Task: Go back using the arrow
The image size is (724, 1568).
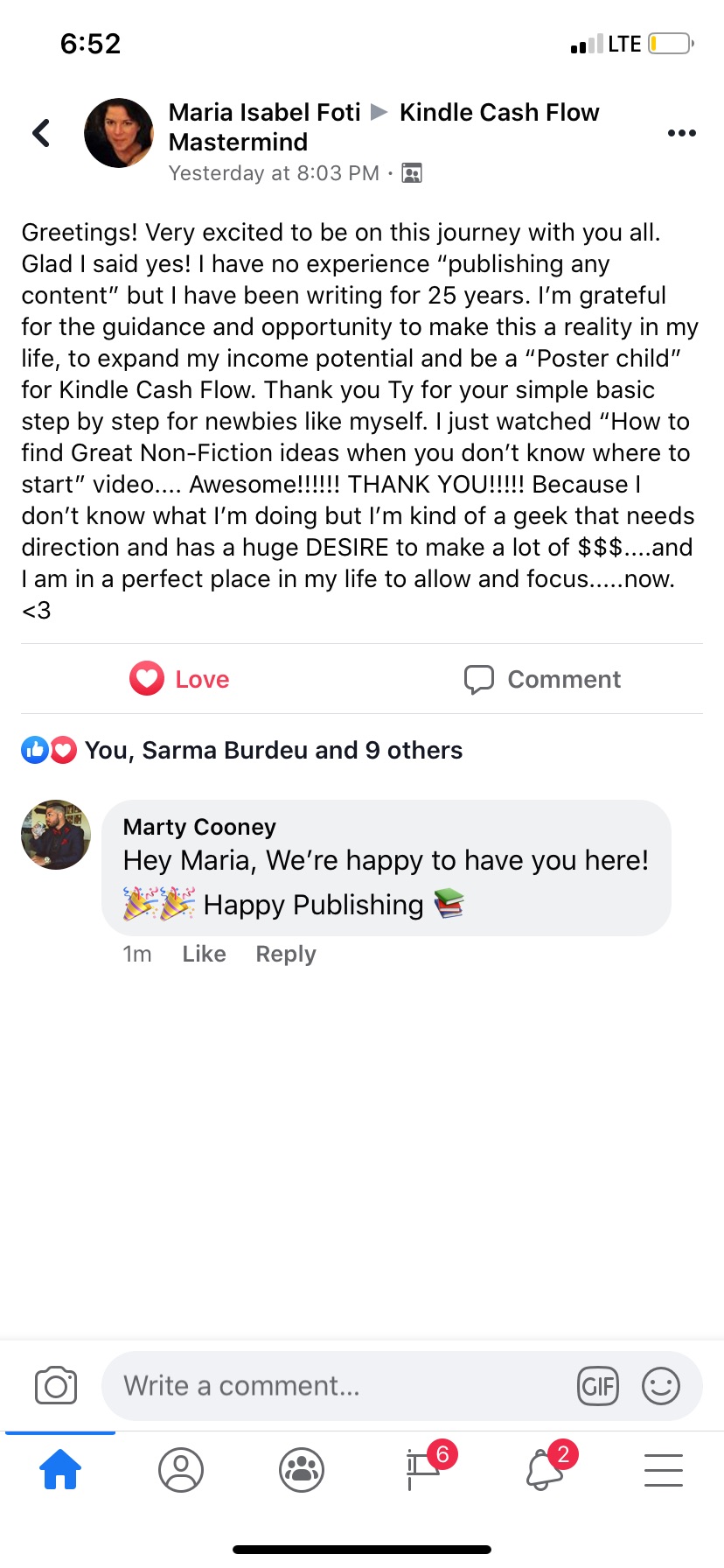Action: coord(41,133)
